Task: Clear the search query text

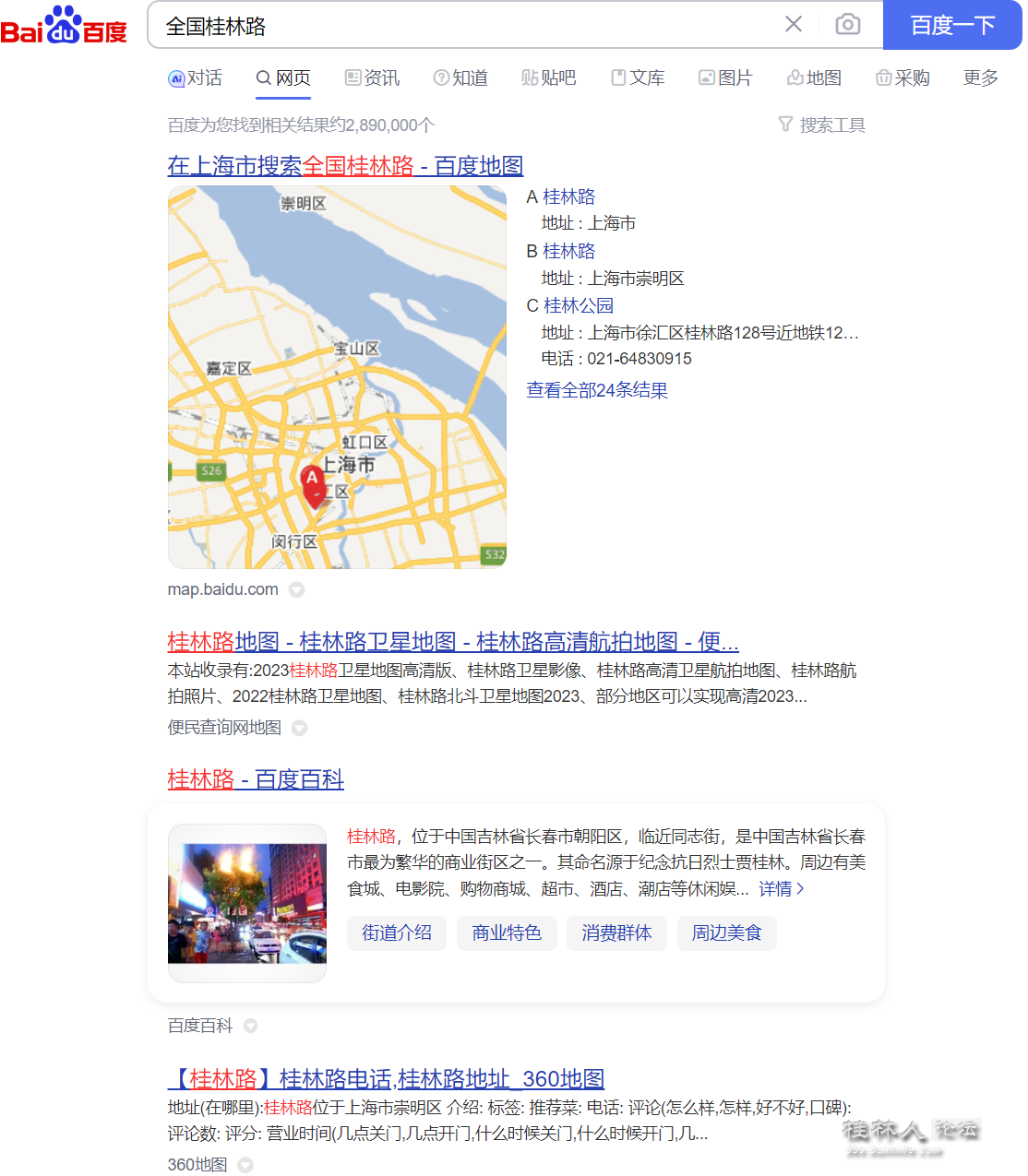Action: (x=793, y=25)
